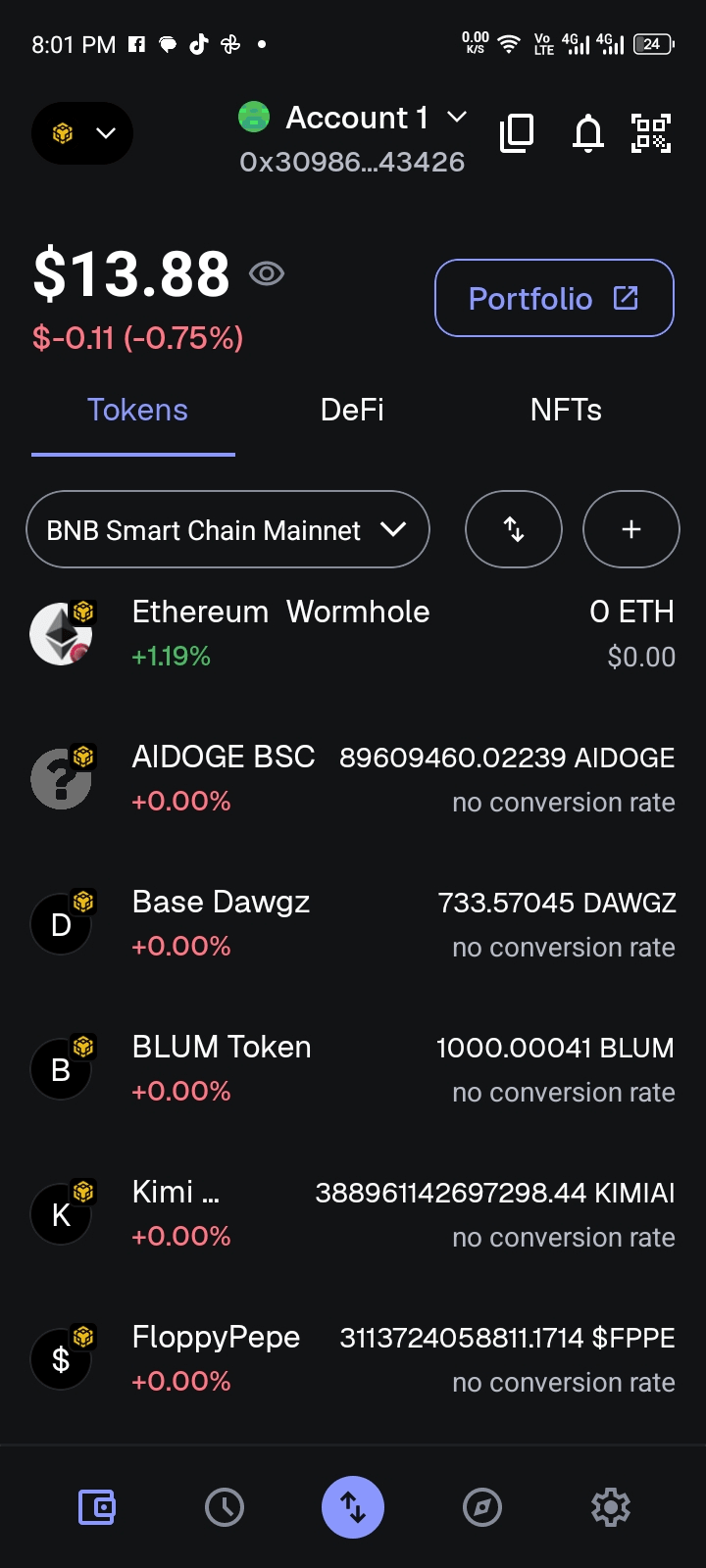The image size is (706, 1568).
Task: Open the Portfolio link
Action: (x=554, y=298)
